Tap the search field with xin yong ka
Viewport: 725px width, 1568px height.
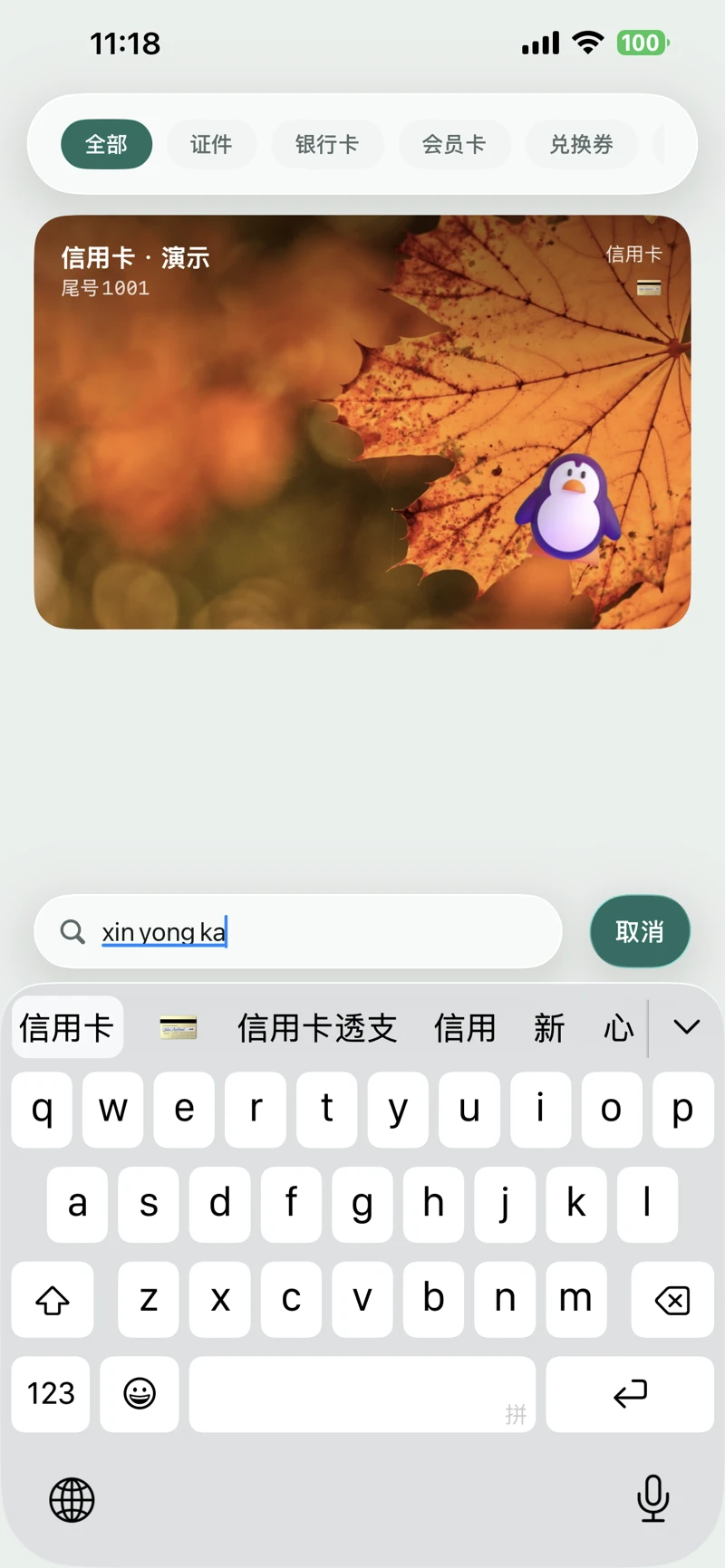click(x=298, y=931)
